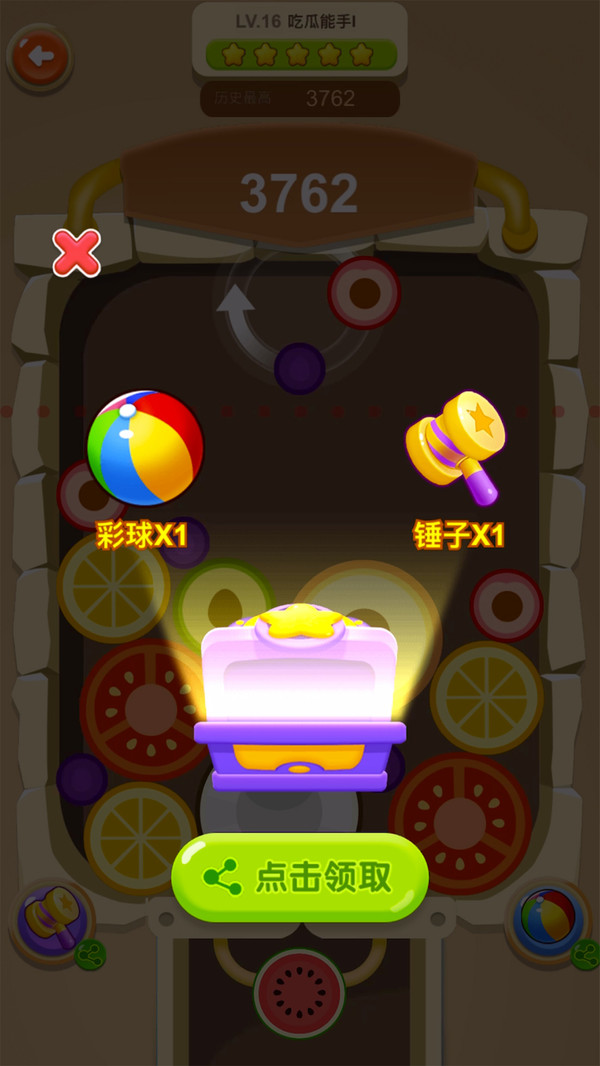Go back using the orange arrow button

40,57
